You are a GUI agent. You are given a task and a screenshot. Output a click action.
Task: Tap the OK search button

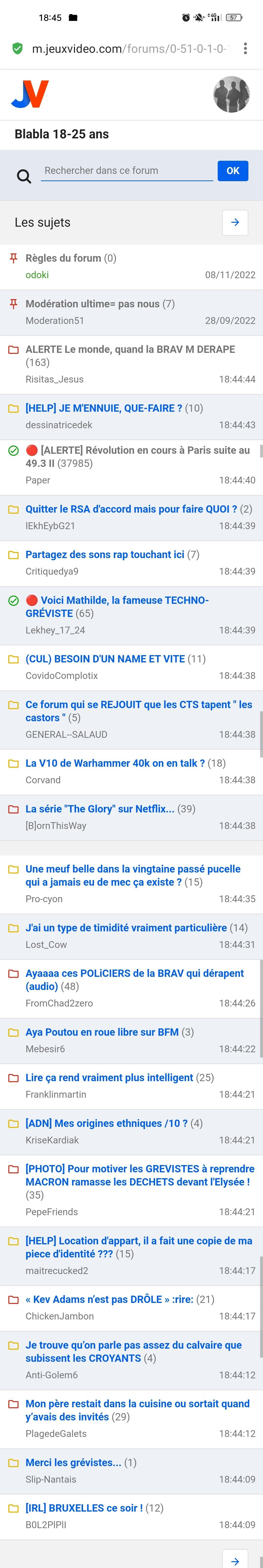pos(233,171)
